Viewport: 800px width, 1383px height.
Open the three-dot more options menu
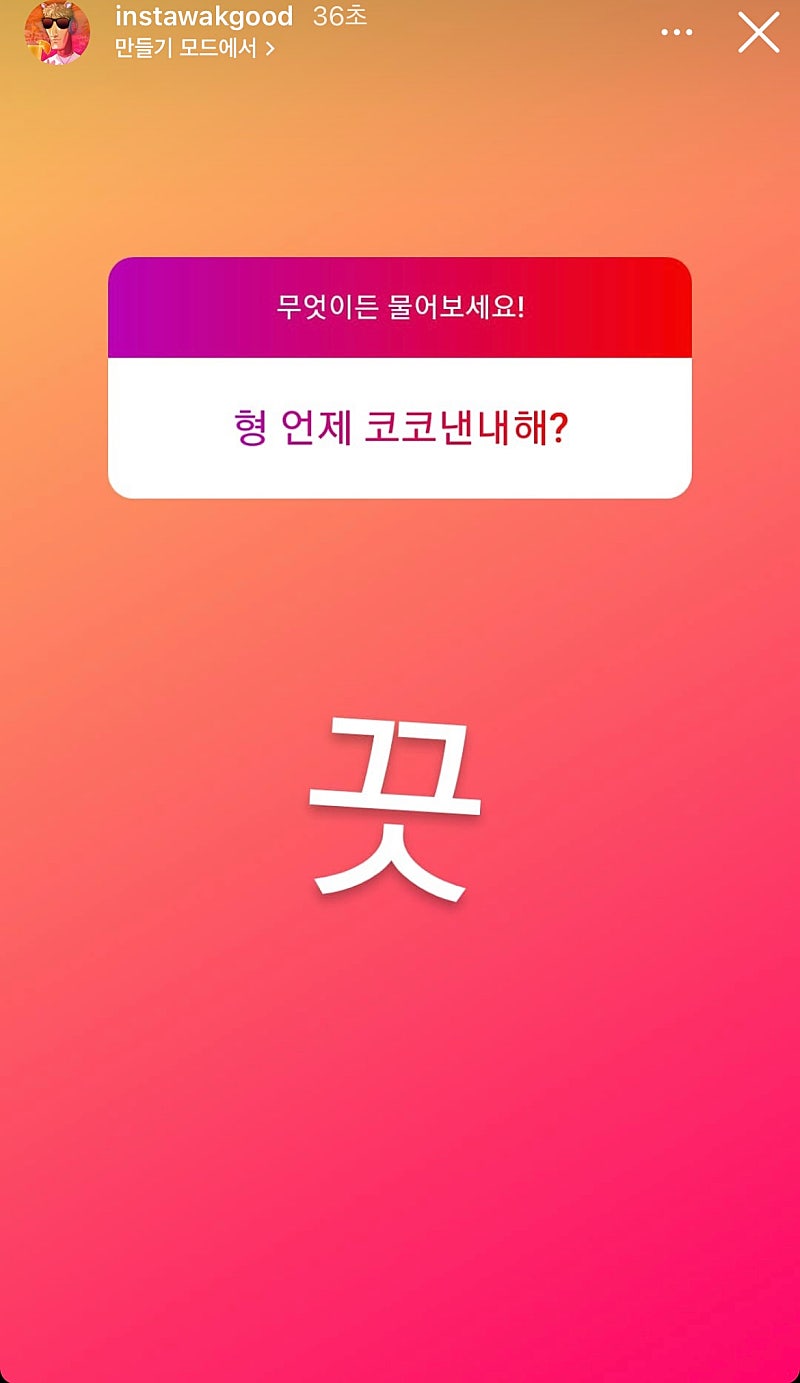pyautogui.click(x=677, y=33)
